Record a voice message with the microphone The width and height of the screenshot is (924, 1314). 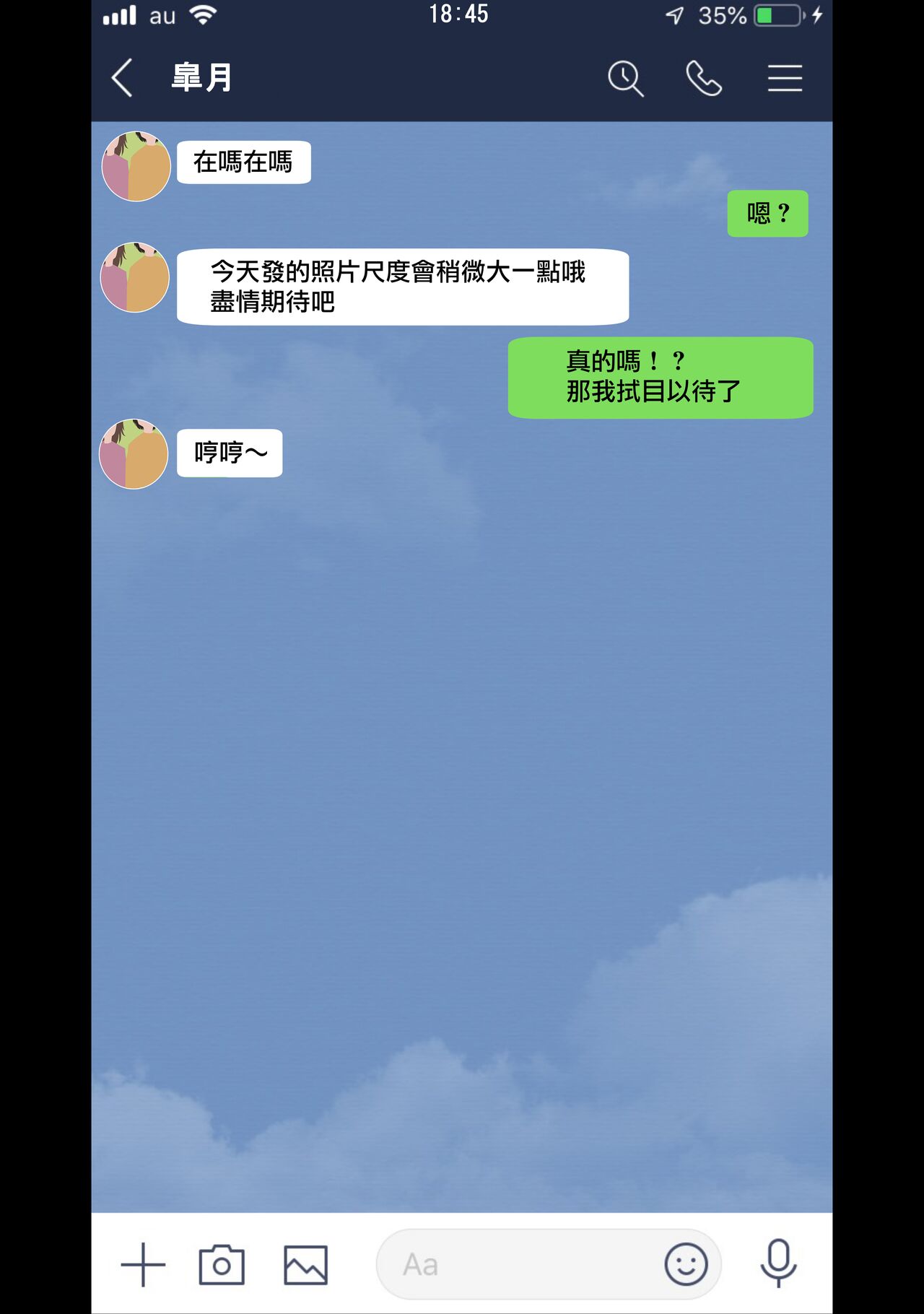coord(778,1263)
